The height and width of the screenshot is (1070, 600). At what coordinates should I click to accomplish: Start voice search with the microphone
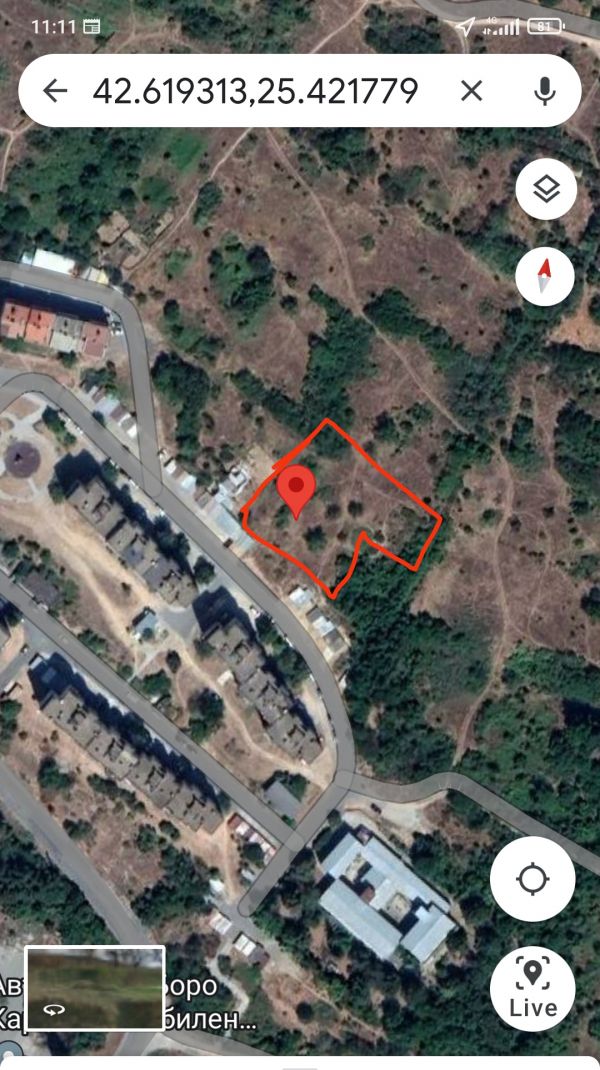[x=544, y=91]
